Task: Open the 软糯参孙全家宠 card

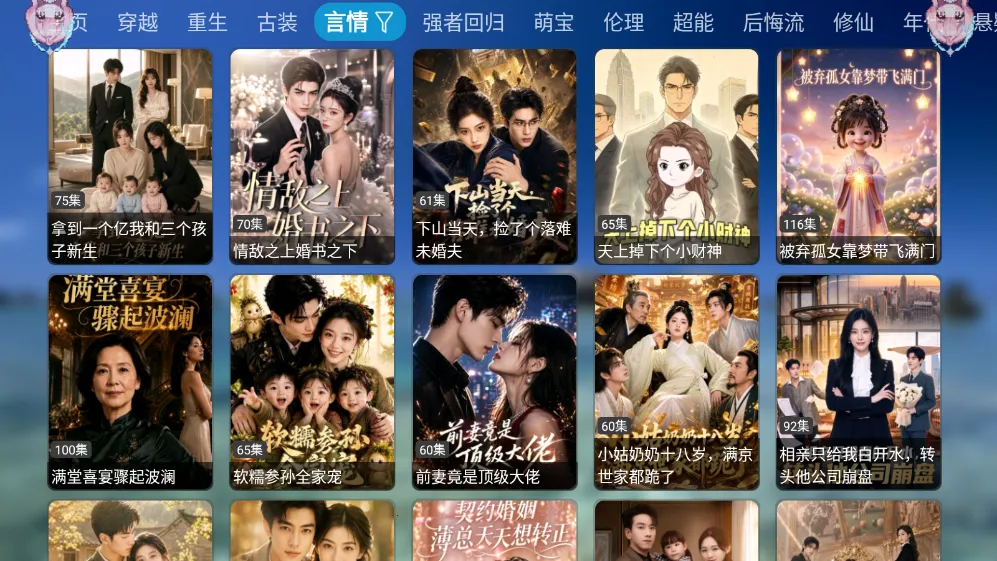Action: 312,382
